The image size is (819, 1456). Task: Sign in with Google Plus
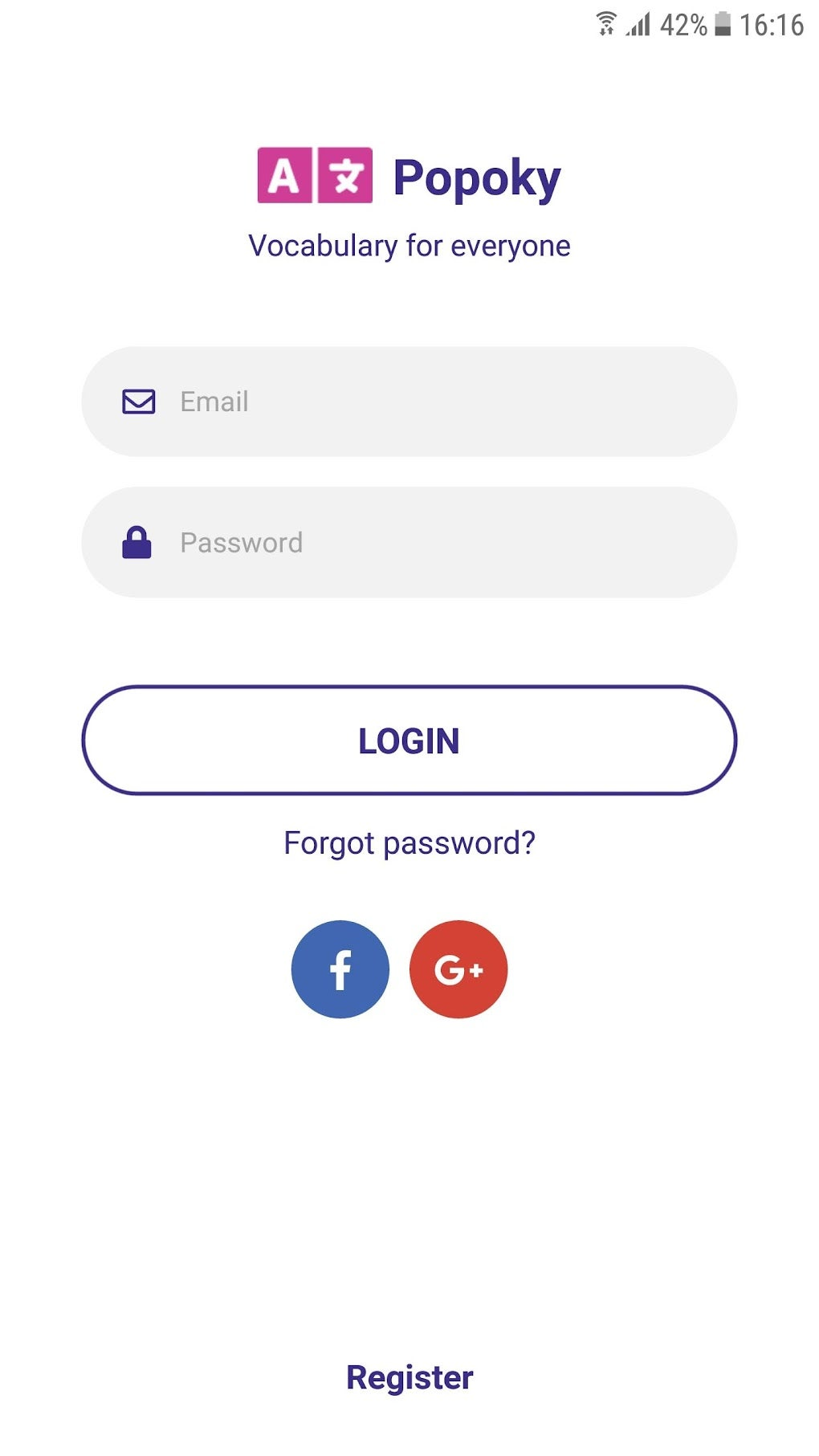[x=458, y=969]
